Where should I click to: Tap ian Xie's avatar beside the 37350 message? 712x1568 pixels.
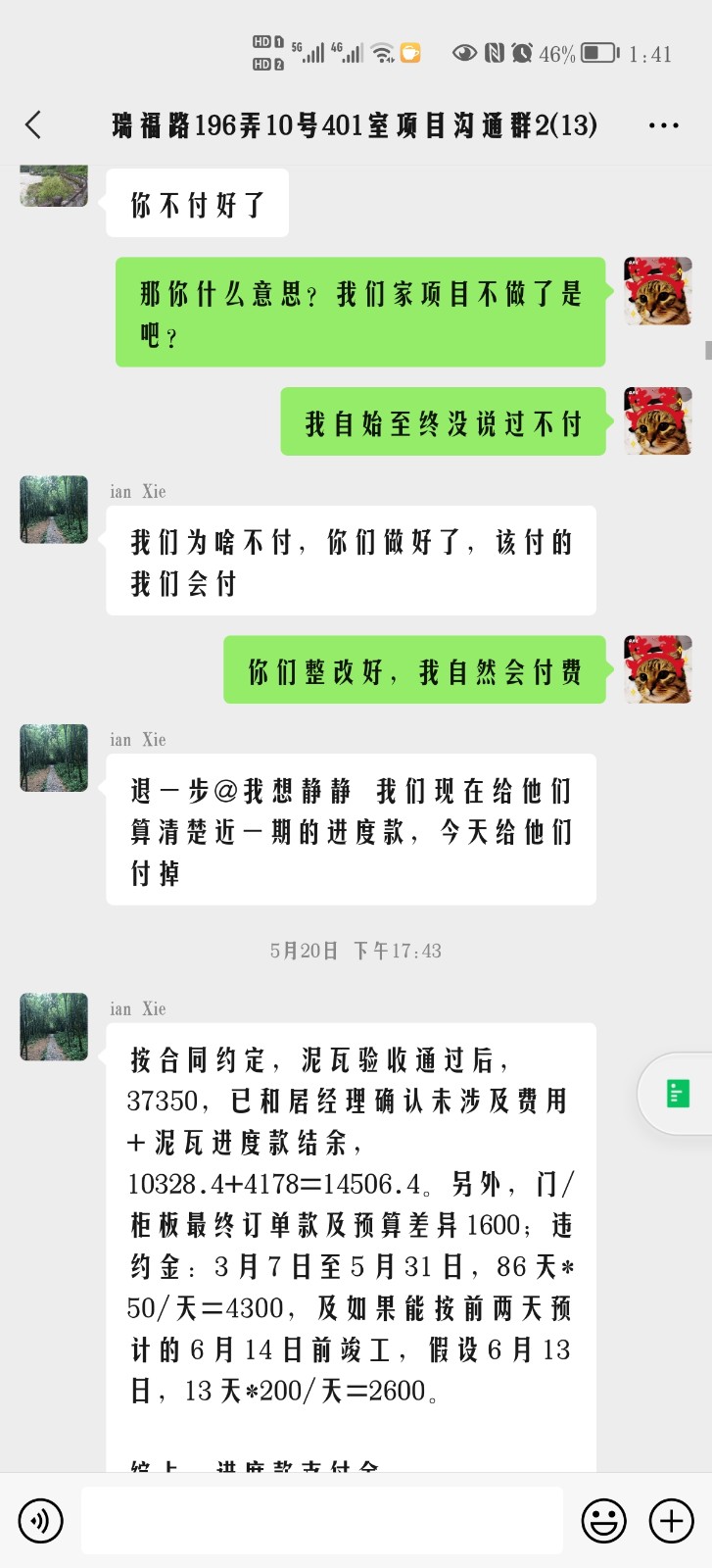click(x=54, y=1026)
